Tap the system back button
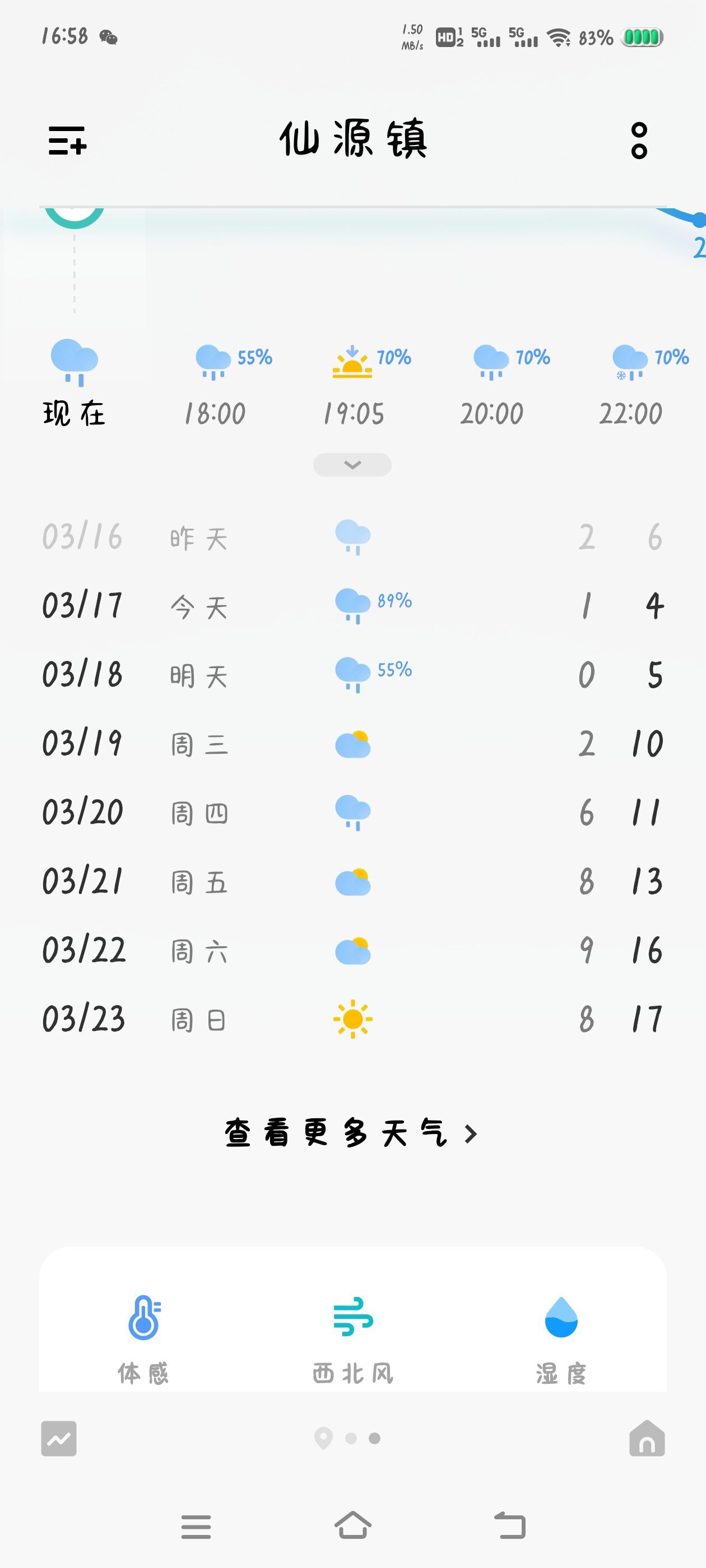This screenshot has height=1568, width=706. (x=510, y=1526)
